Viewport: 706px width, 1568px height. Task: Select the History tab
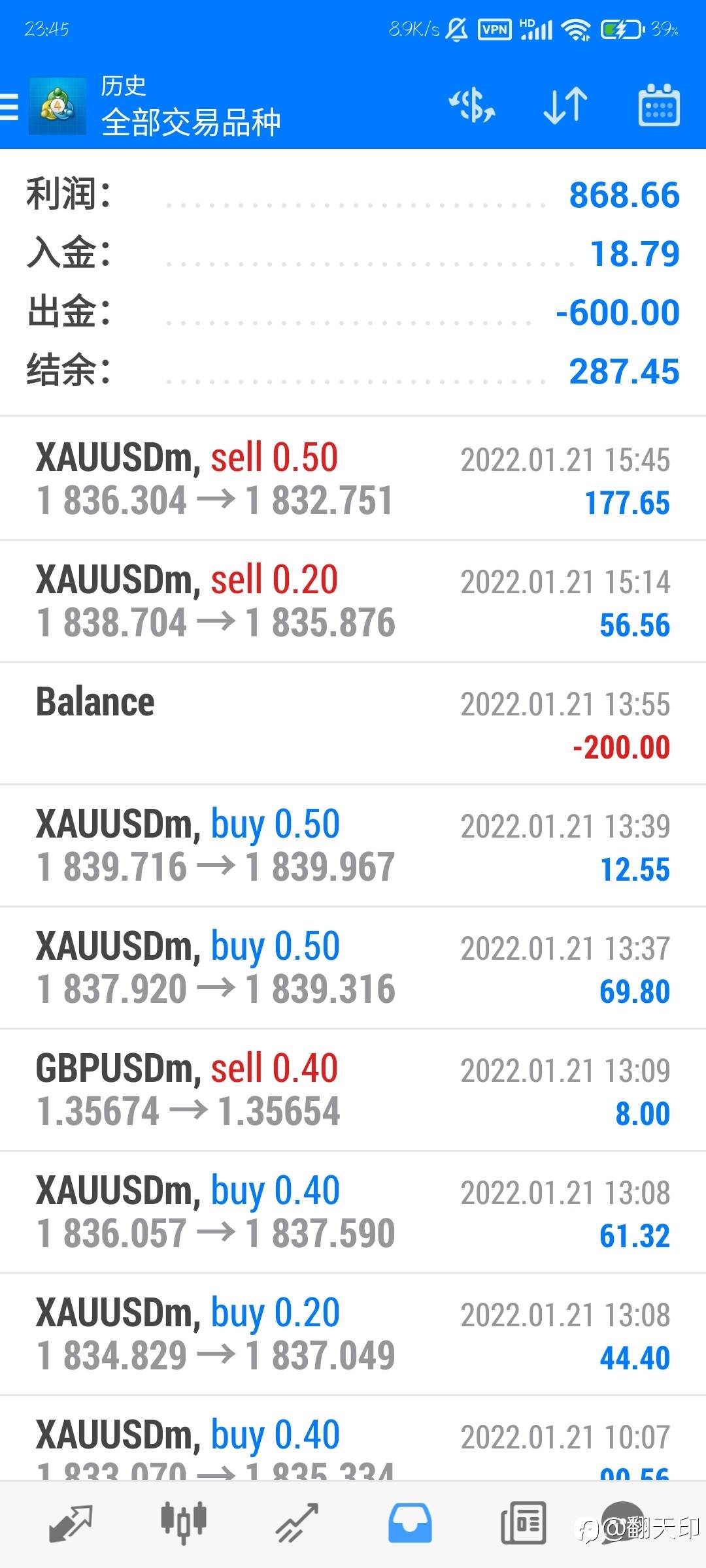coord(410,1524)
